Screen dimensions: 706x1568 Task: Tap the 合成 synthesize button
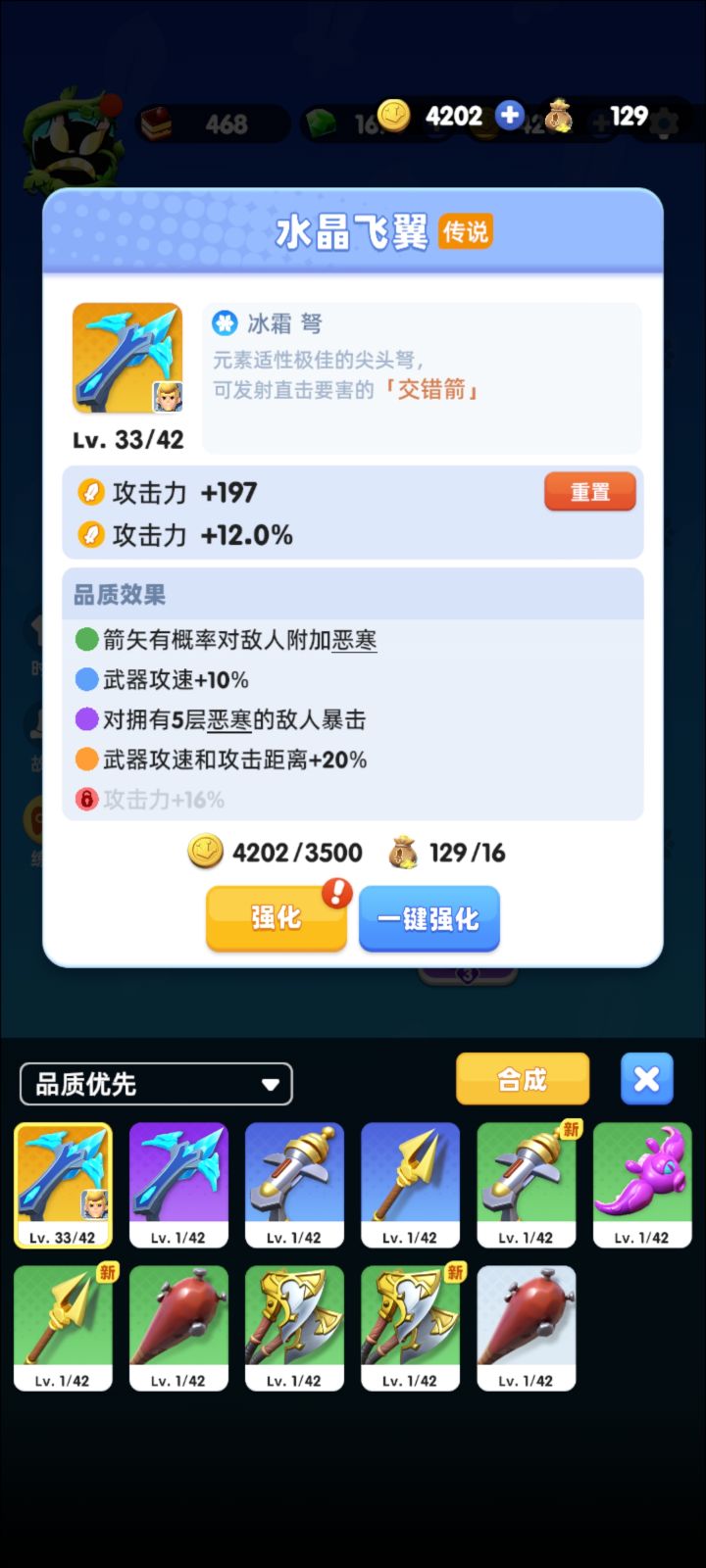[523, 1078]
